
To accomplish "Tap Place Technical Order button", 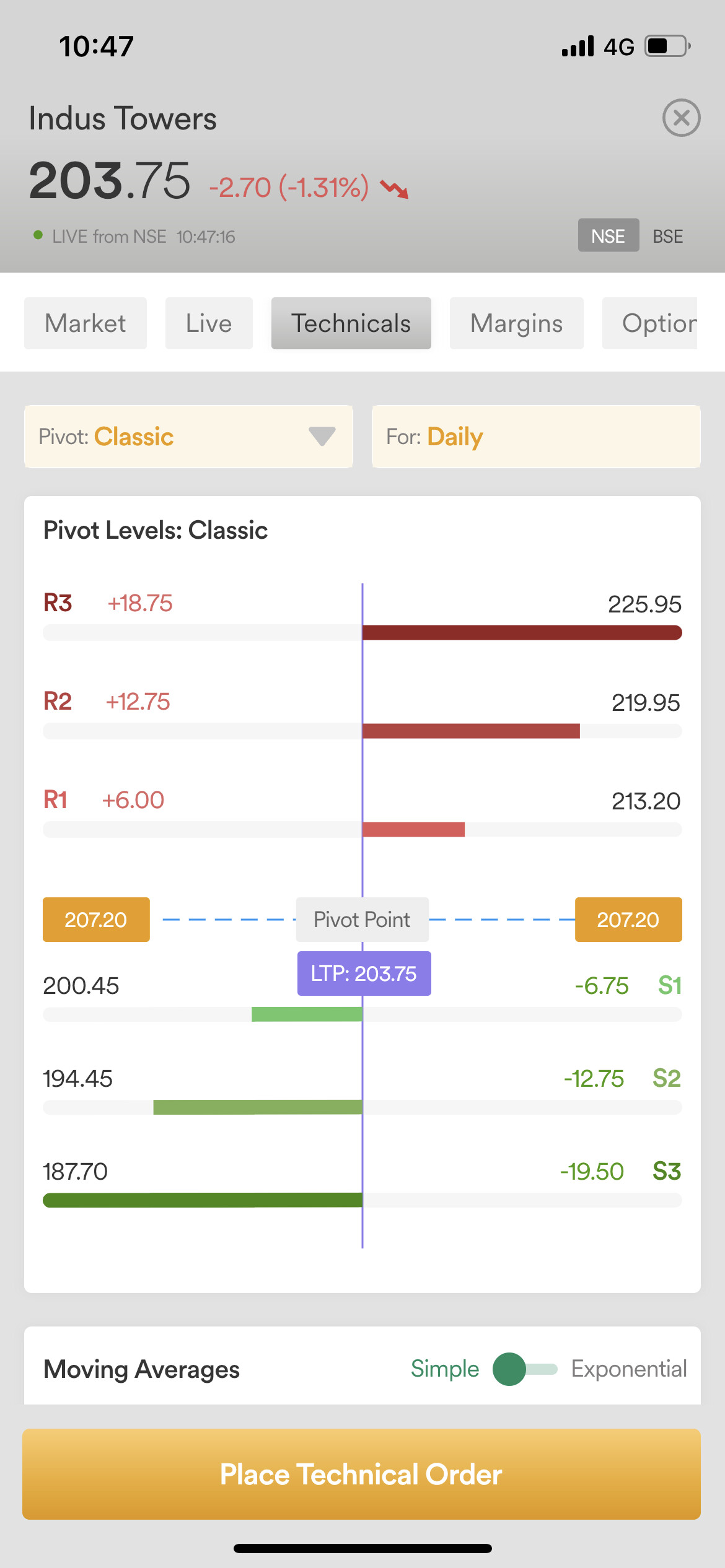I will click(361, 1474).
